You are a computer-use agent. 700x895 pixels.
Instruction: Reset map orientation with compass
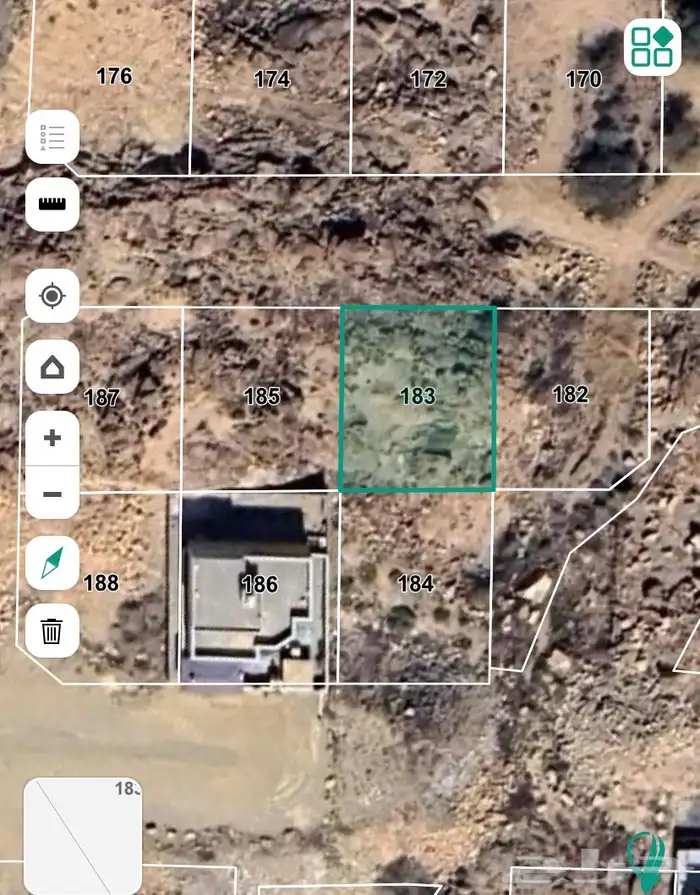tap(52, 565)
